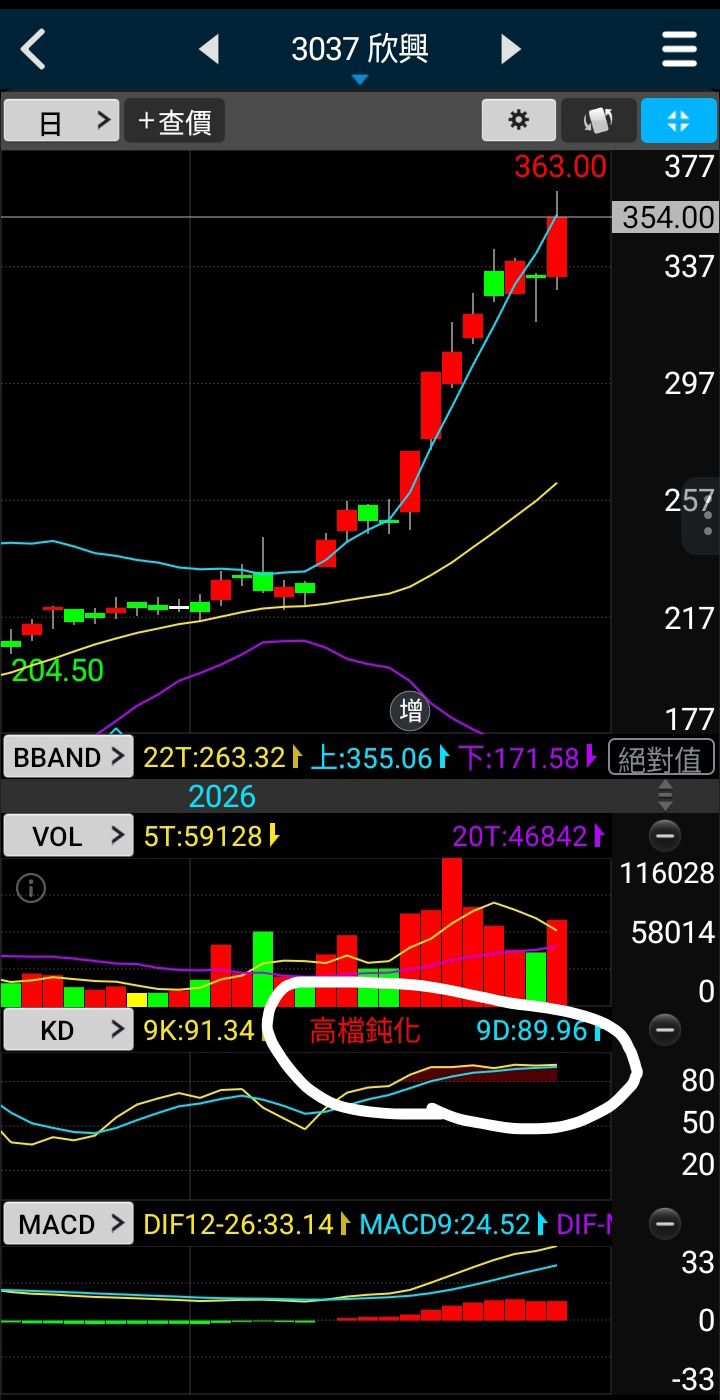Change the BBAND indicator selector

click(69, 757)
